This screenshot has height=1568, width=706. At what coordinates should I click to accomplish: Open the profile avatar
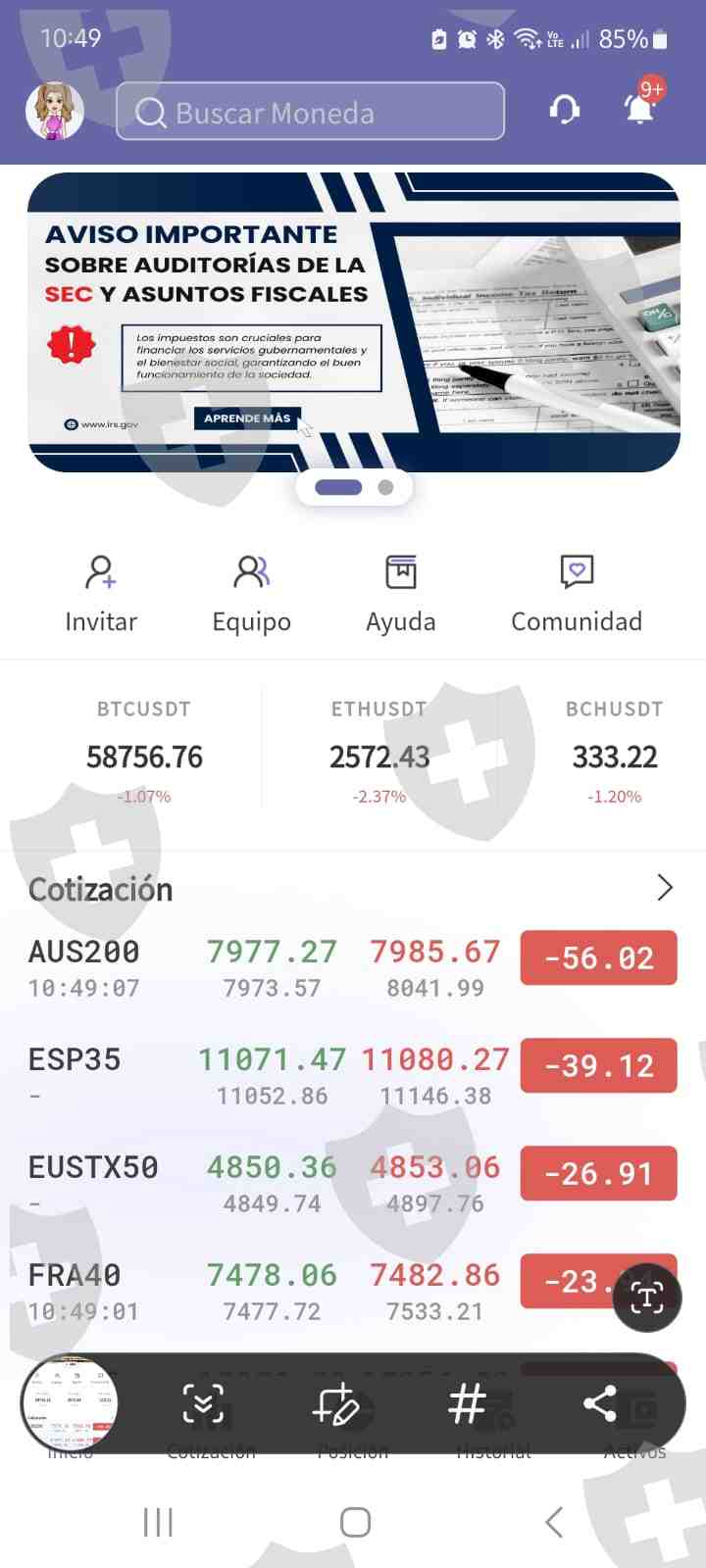click(55, 111)
